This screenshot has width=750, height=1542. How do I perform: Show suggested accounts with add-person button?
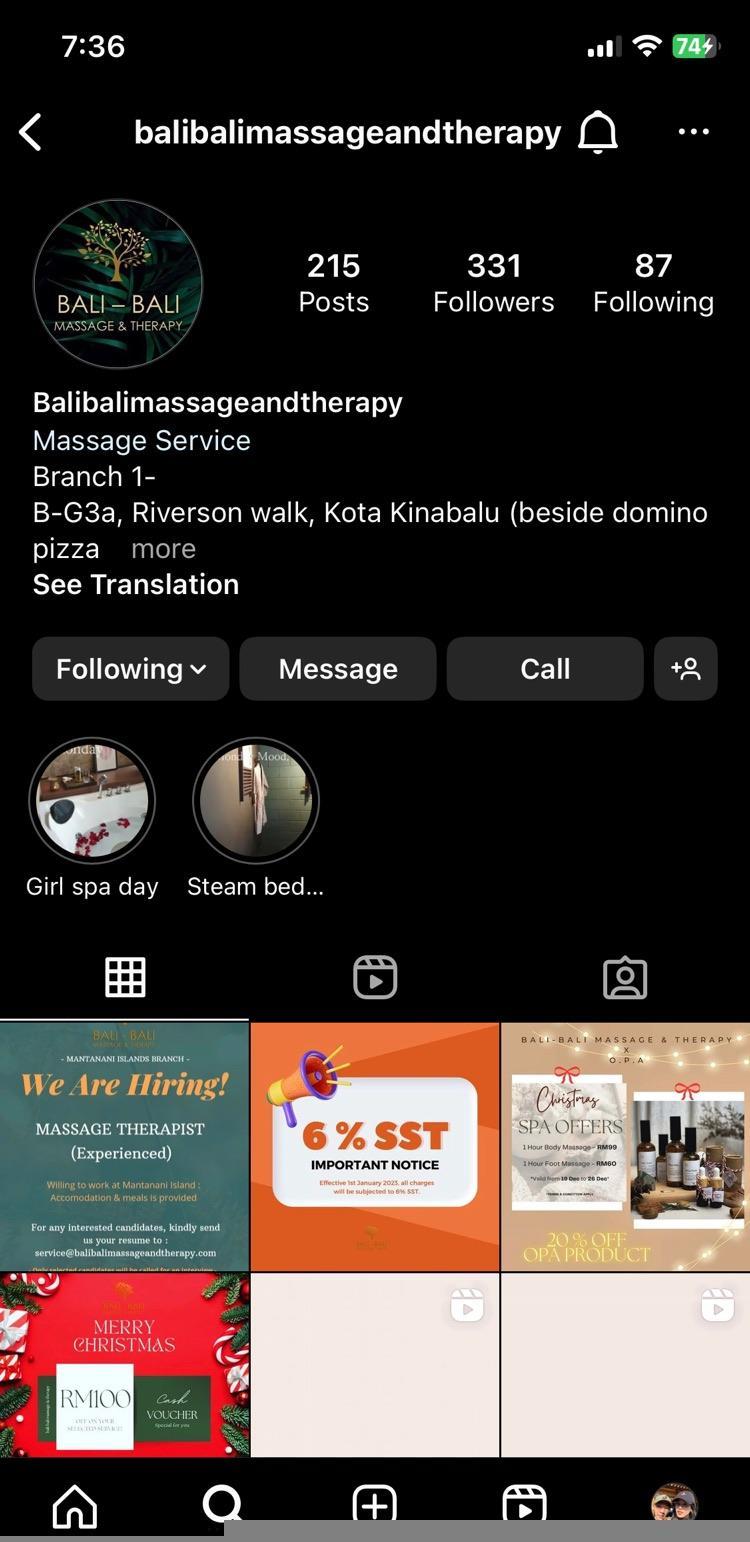(x=686, y=669)
